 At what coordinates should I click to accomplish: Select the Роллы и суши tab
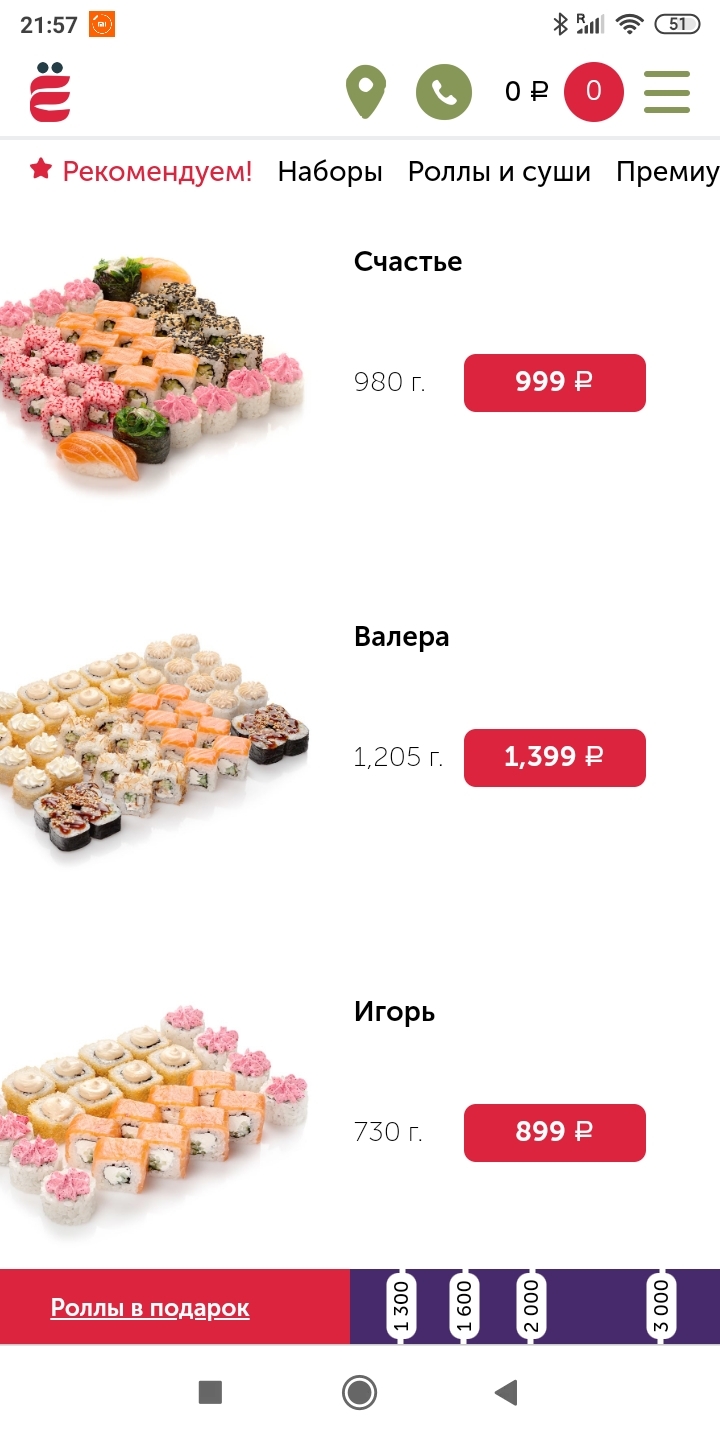499,172
